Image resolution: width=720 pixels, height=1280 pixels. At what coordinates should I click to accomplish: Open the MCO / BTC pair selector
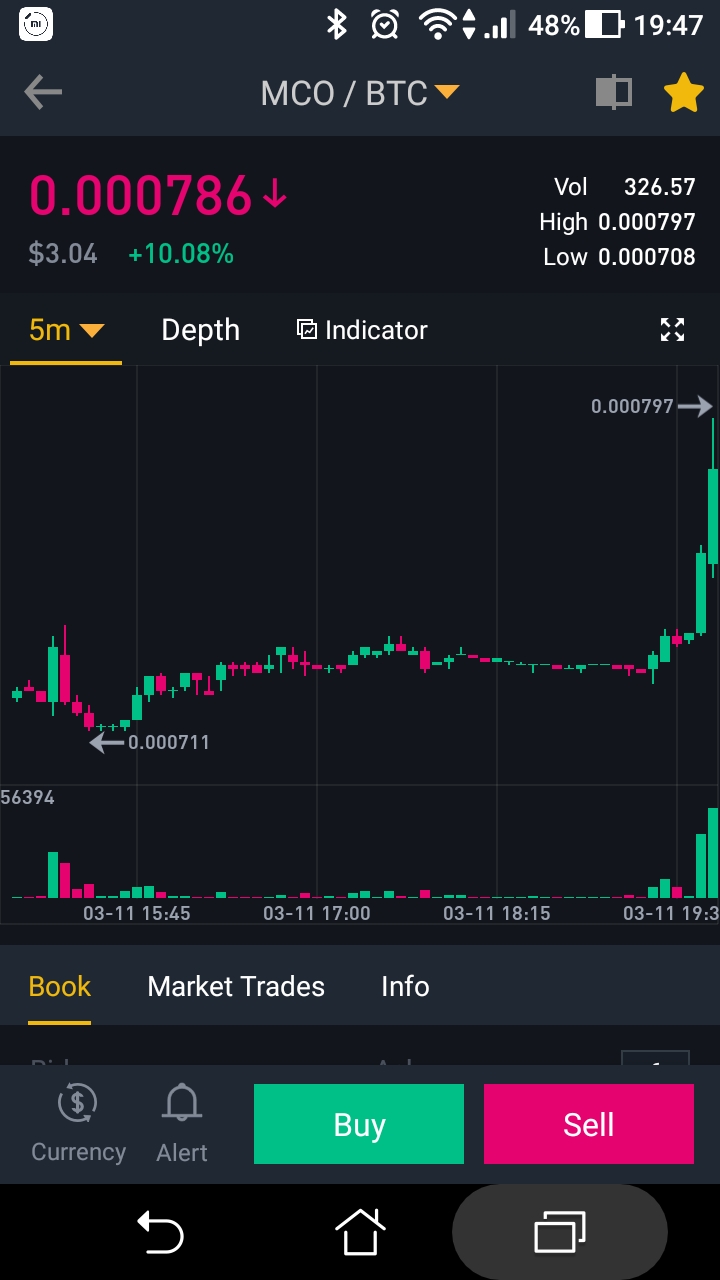(359, 93)
